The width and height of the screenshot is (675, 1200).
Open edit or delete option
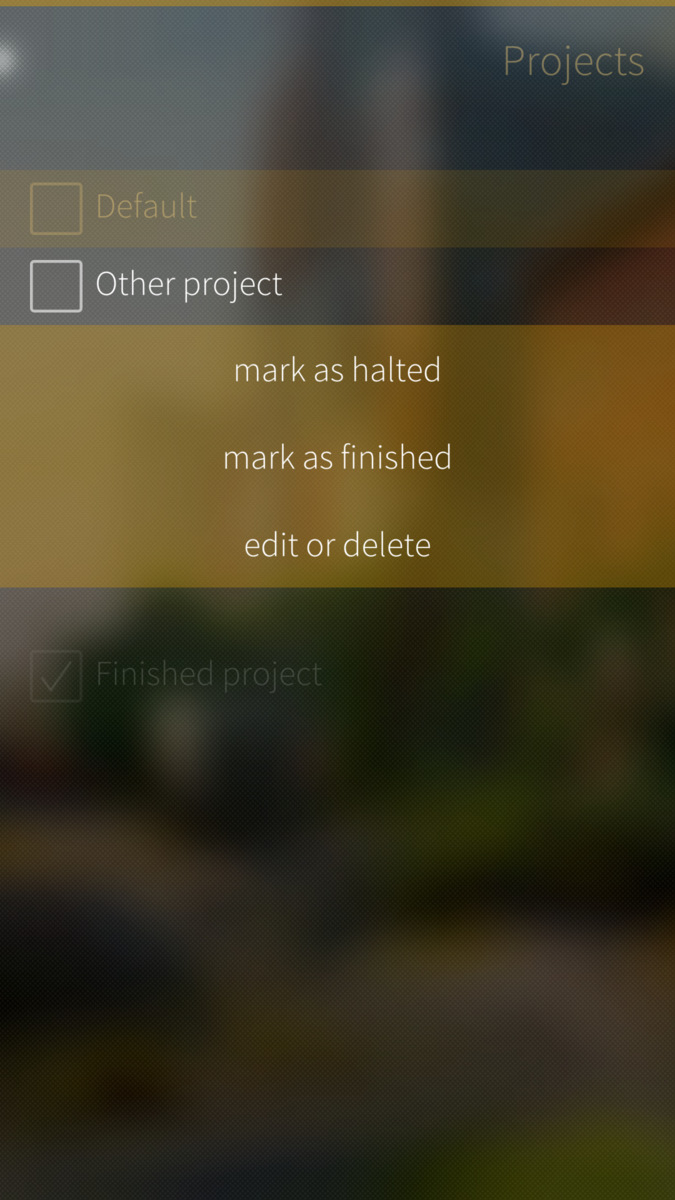click(337, 545)
